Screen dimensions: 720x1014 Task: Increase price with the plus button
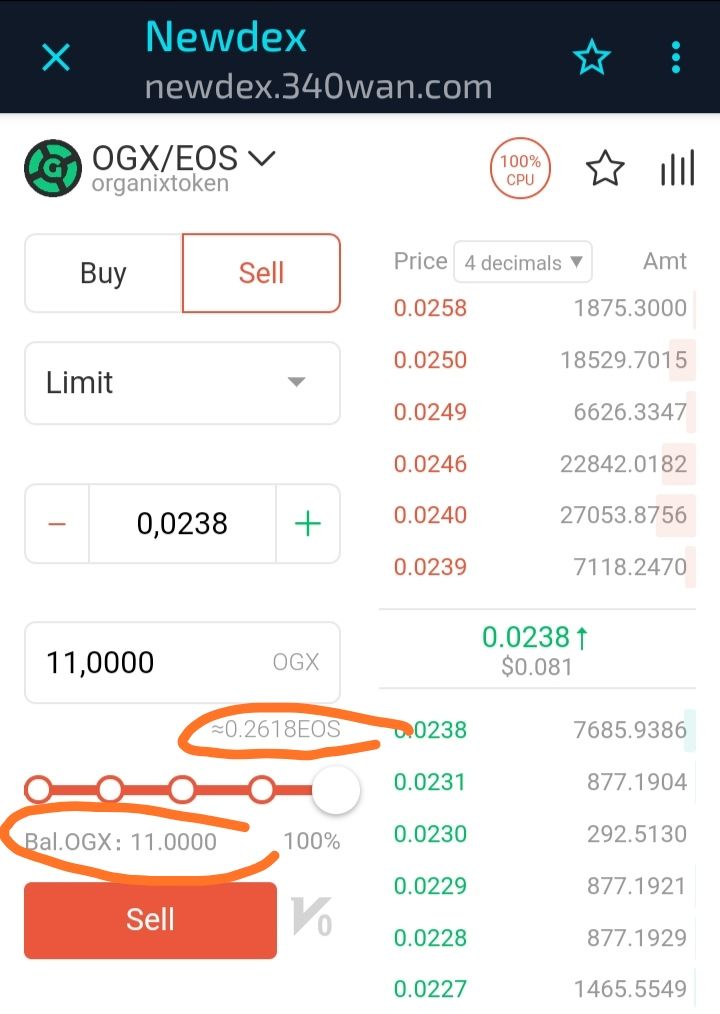(x=308, y=524)
